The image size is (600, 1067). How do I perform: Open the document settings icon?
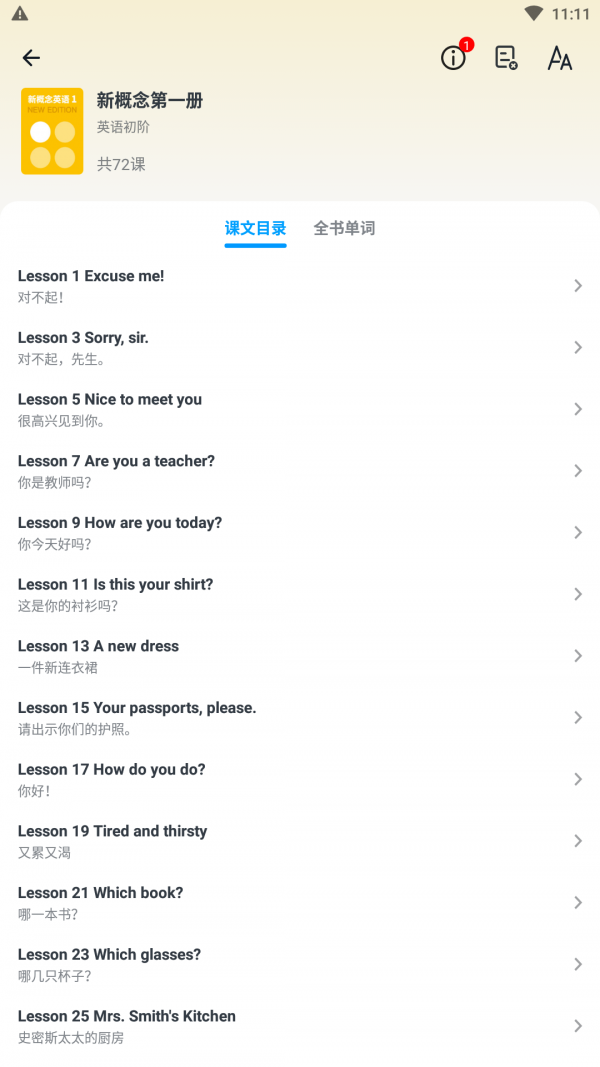[506, 58]
